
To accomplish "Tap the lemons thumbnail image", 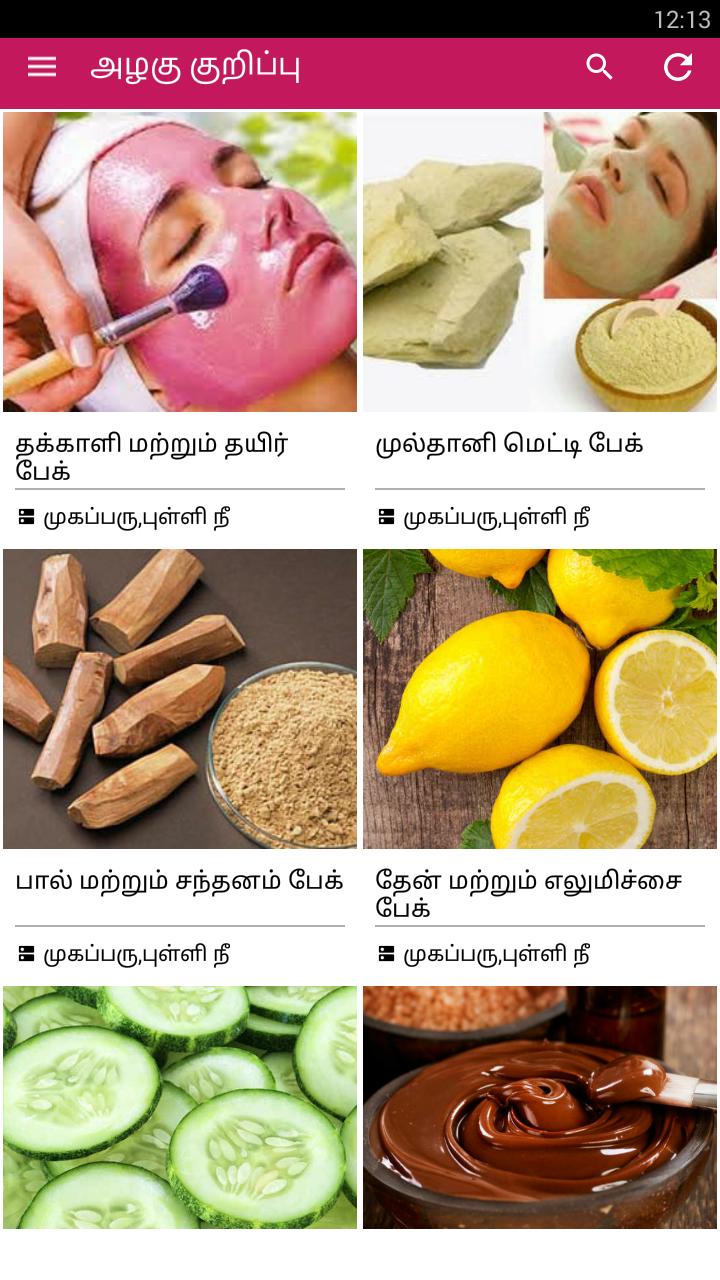I will [x=540, y=698].
